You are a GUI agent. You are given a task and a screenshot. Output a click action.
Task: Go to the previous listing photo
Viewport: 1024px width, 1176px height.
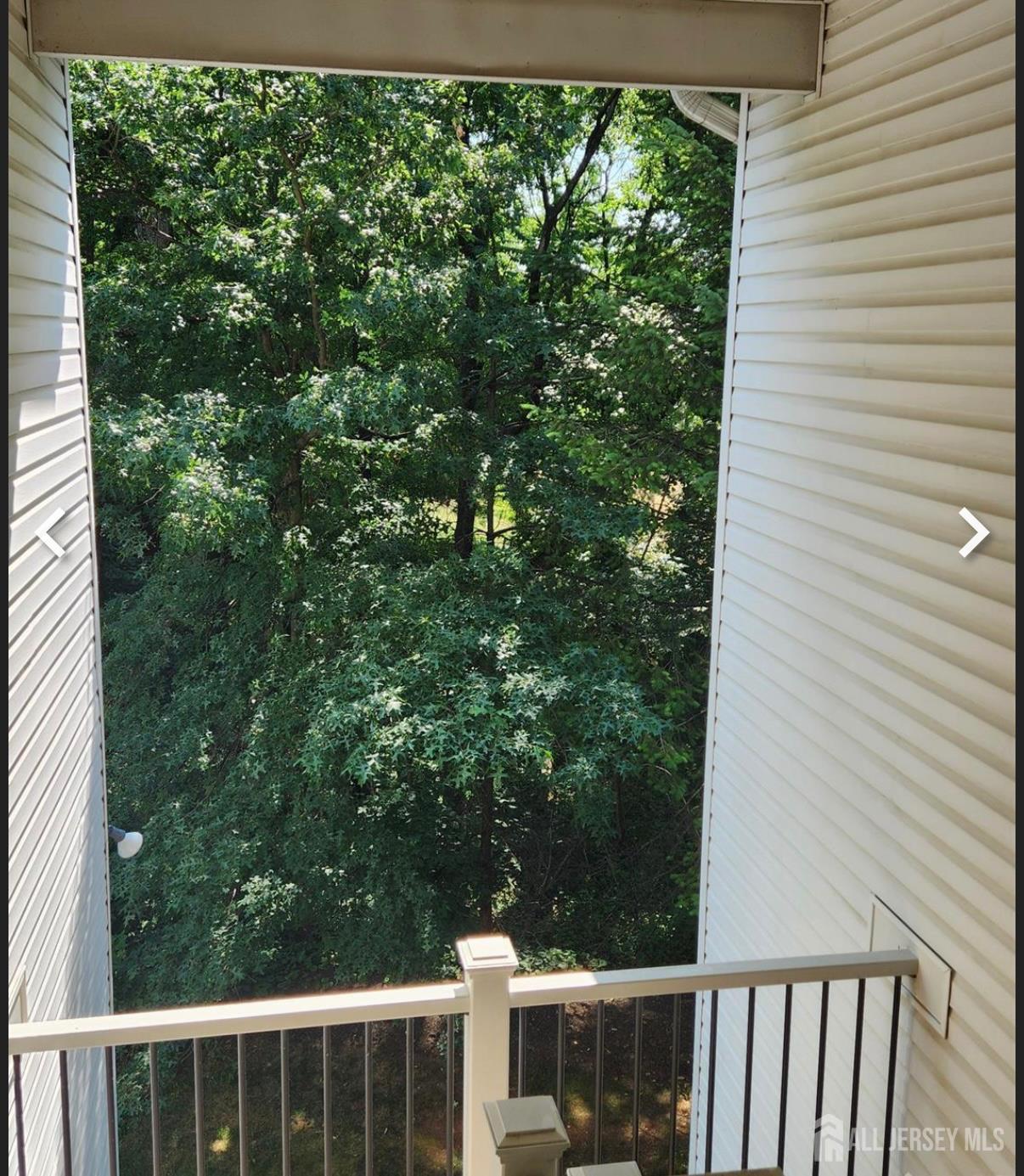coord(50,533)
